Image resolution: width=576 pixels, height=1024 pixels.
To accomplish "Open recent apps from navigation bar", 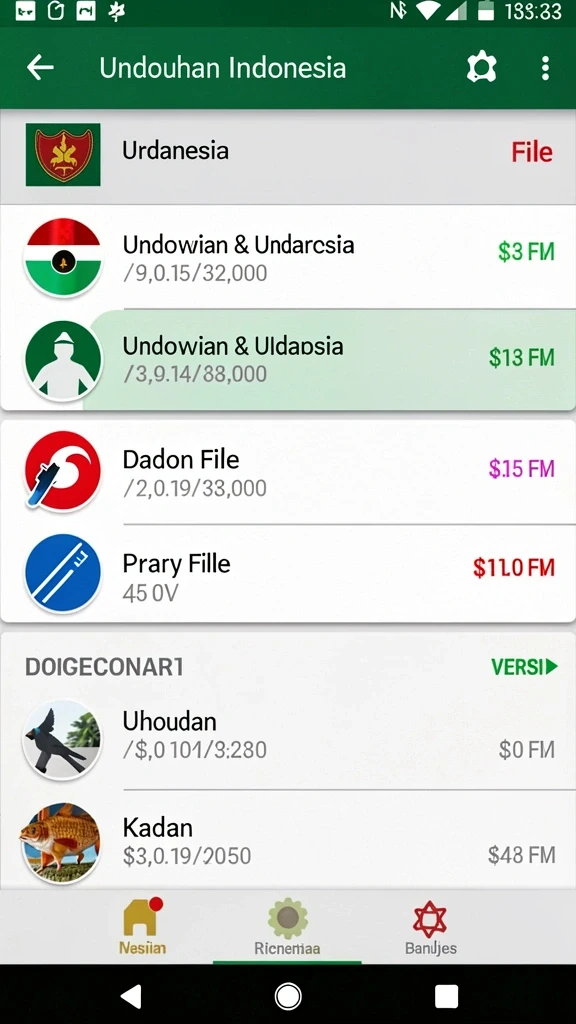I will (x=447, y=997).
